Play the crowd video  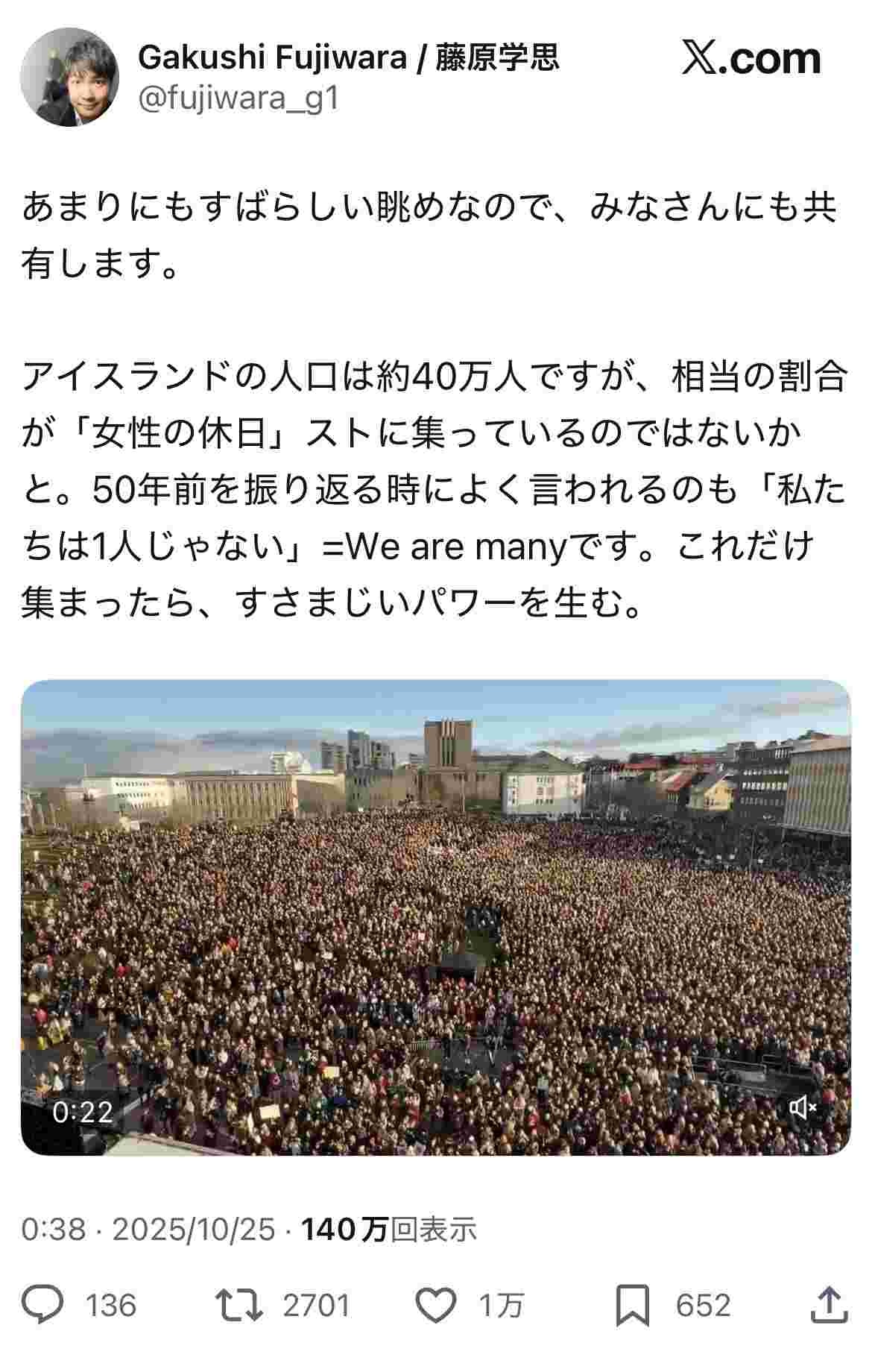435,917
